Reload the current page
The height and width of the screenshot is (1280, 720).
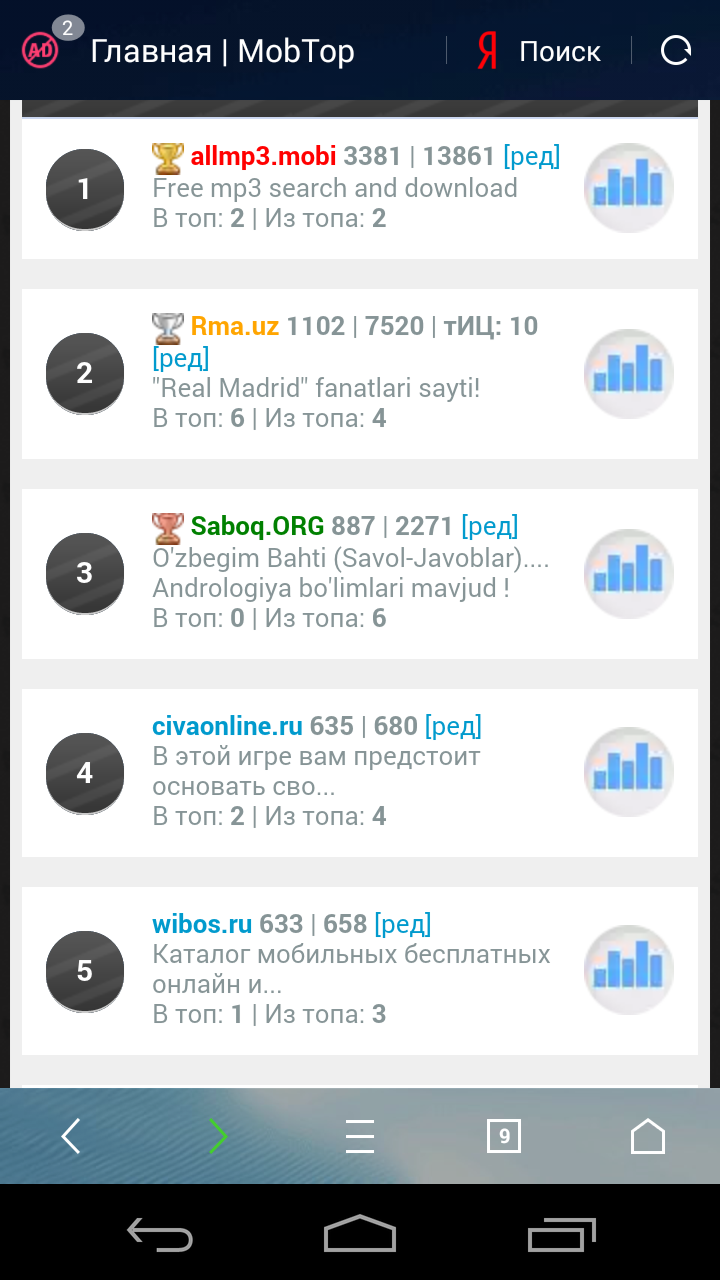(676, 51)
